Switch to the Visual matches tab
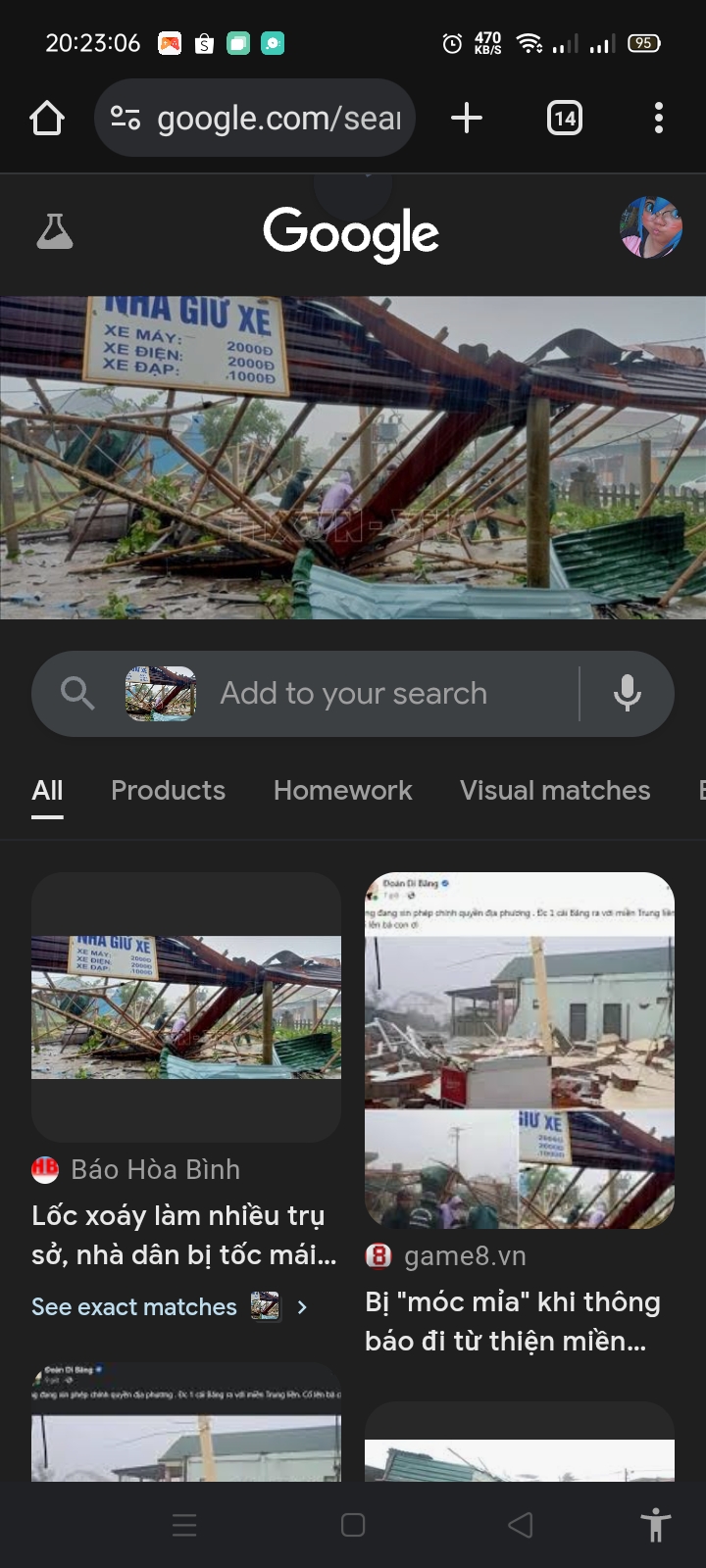Screen dimensions: 706x1568 [x=555, y=791]
